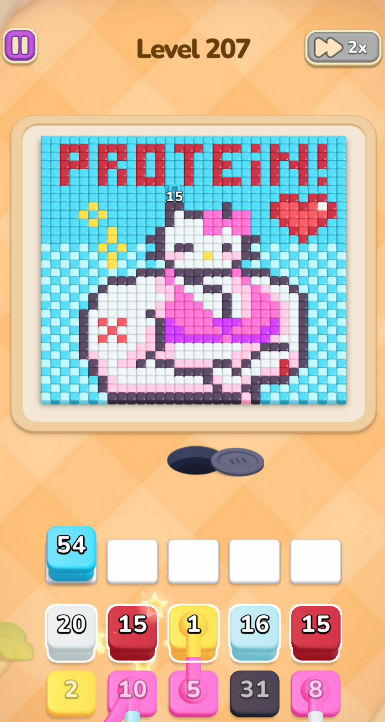Pause the game

pos(20,46)
